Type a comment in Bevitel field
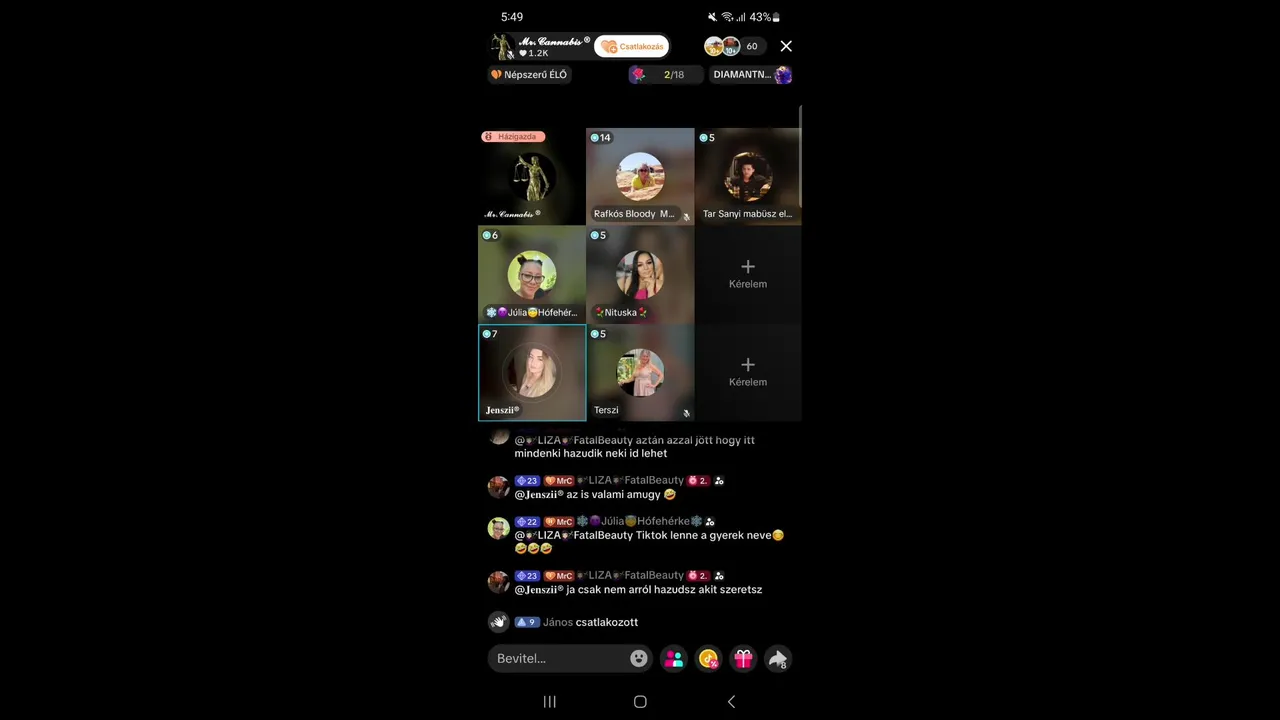This screenshot has height=720, width=1280. (x=560, y=658)
